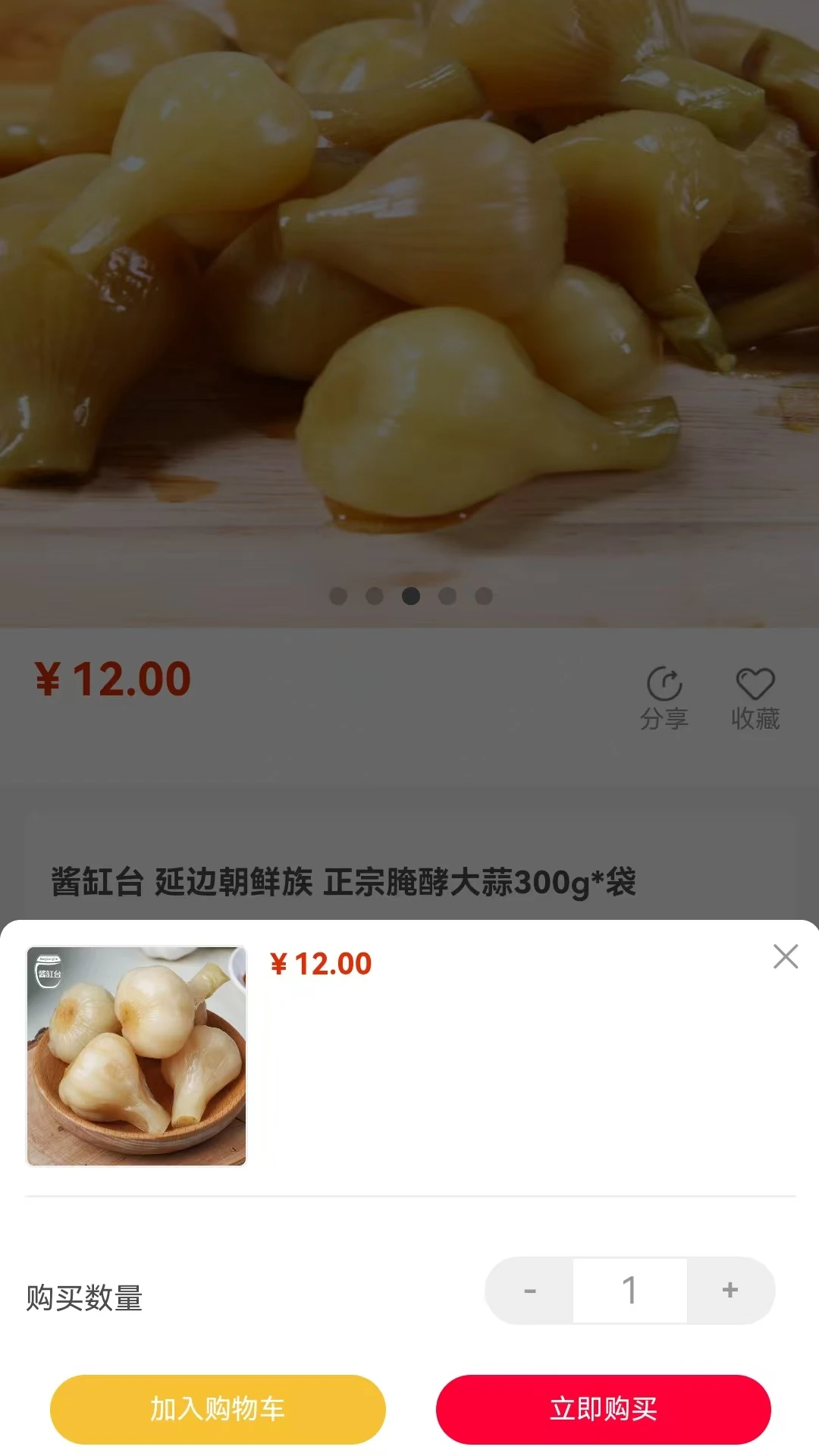Image resolution: width=819 pixels, height=1456 pixels.
Task: Tap 加入购物车 to add to cart
Action: coord(218,1409)
